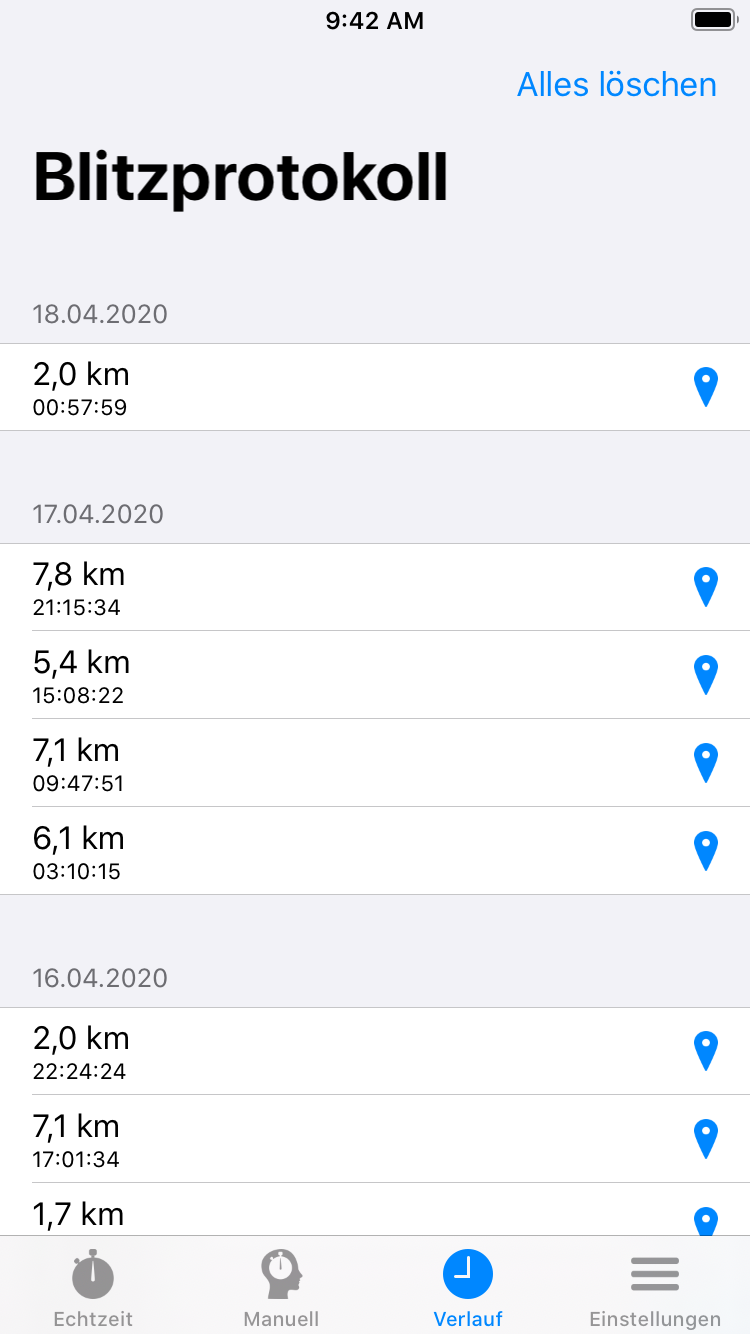
Task: Tap Alles löschen to clear the log
Action: (x=616, y=85)
